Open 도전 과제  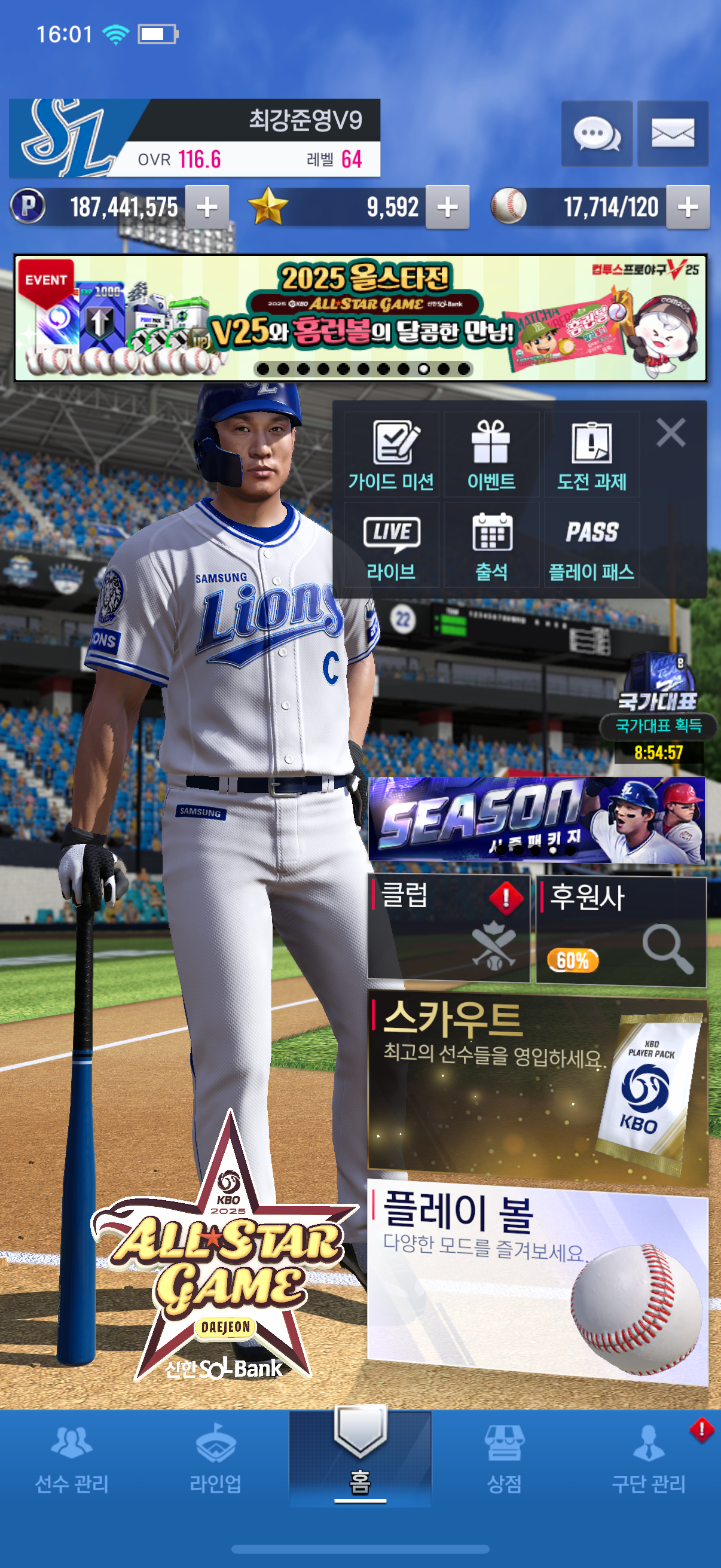pyautogui.click(x=591, y=454)
